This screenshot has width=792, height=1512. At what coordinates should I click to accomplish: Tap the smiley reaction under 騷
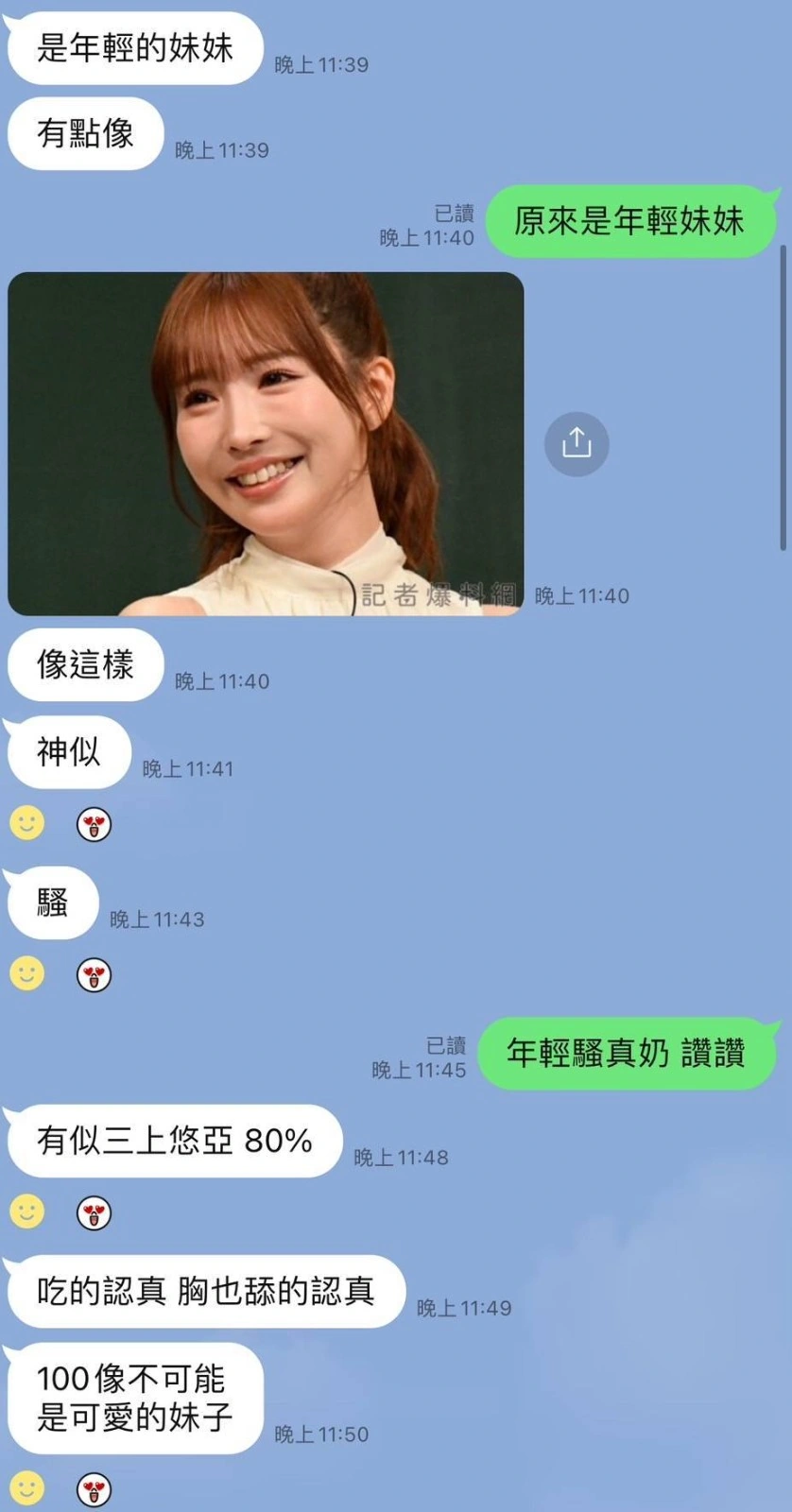tap(26, 973)
